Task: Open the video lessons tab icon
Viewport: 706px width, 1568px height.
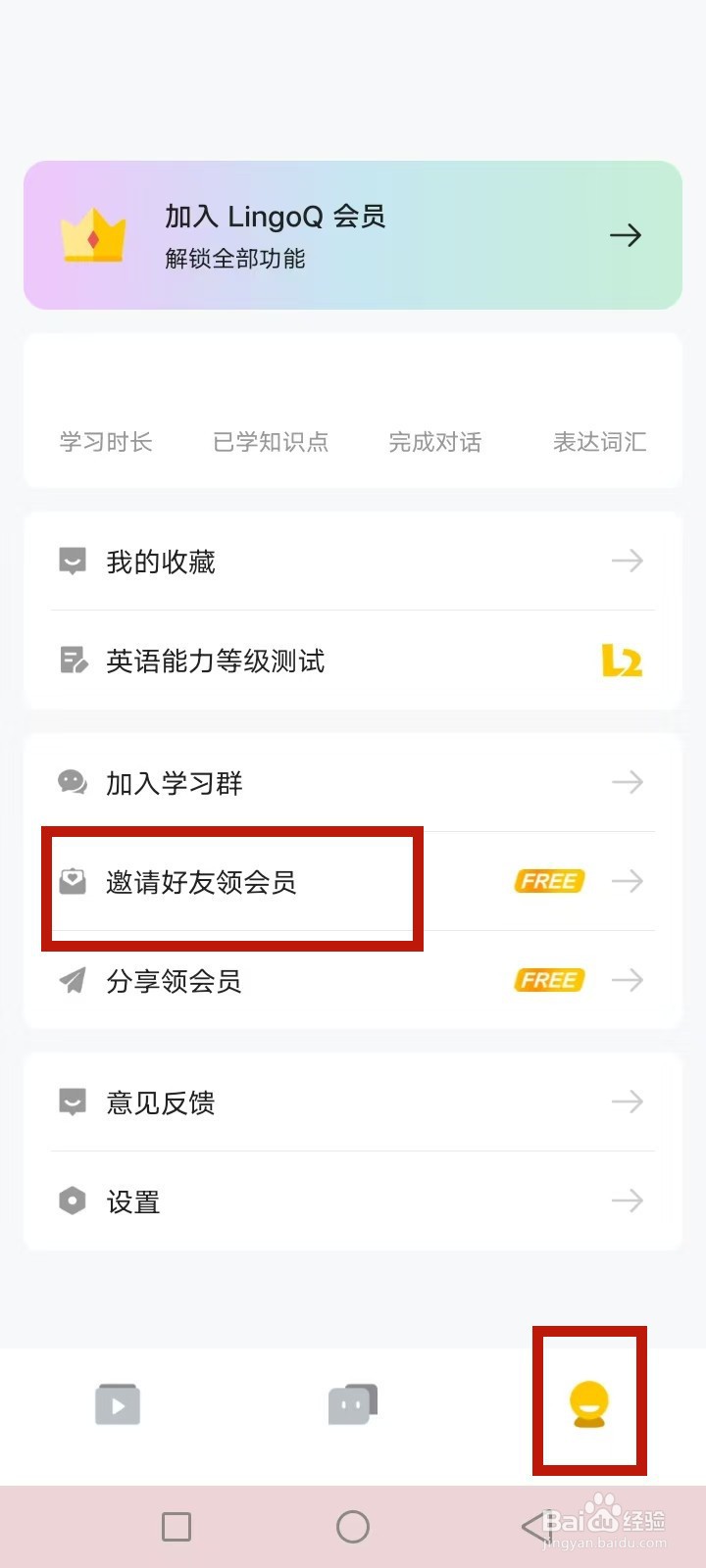Action: pyautogui.click(x=118, y=1403)
